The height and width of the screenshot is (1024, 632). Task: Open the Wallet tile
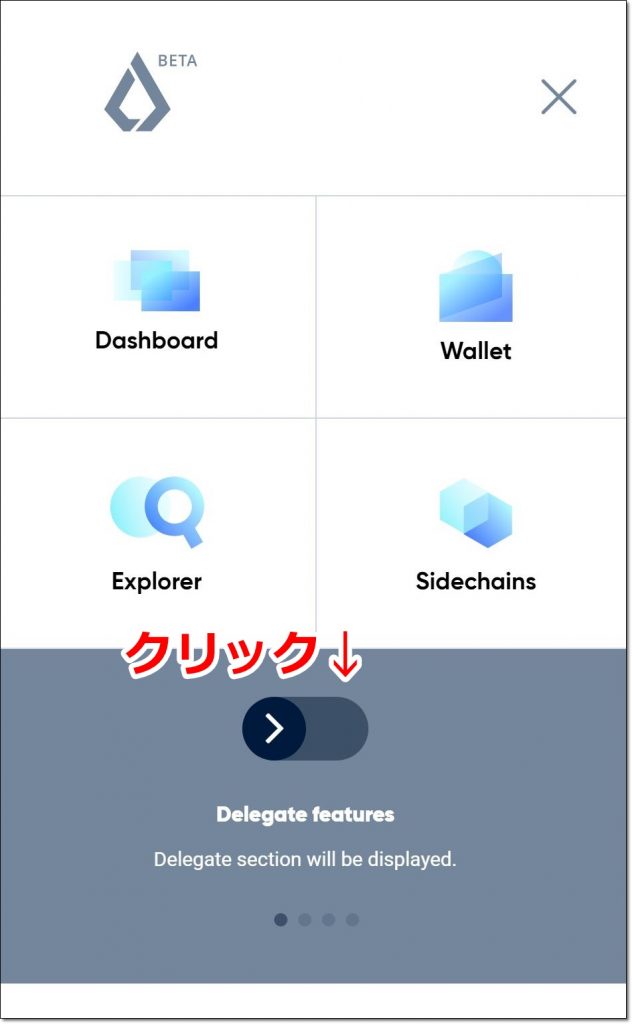pos(471,307)
